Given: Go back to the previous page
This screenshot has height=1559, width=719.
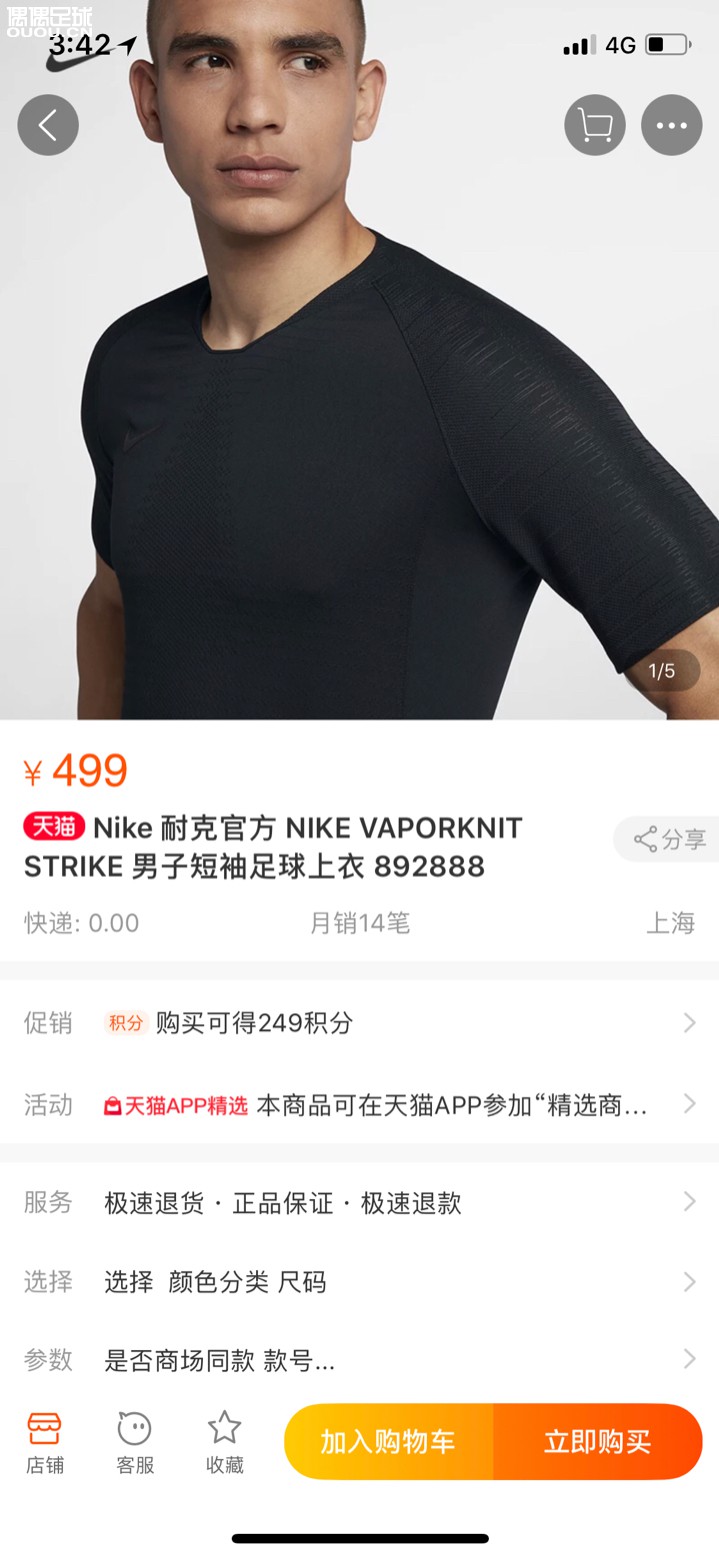Looking at the screenshot, I should pyautogui.click(x=48, y=125).
